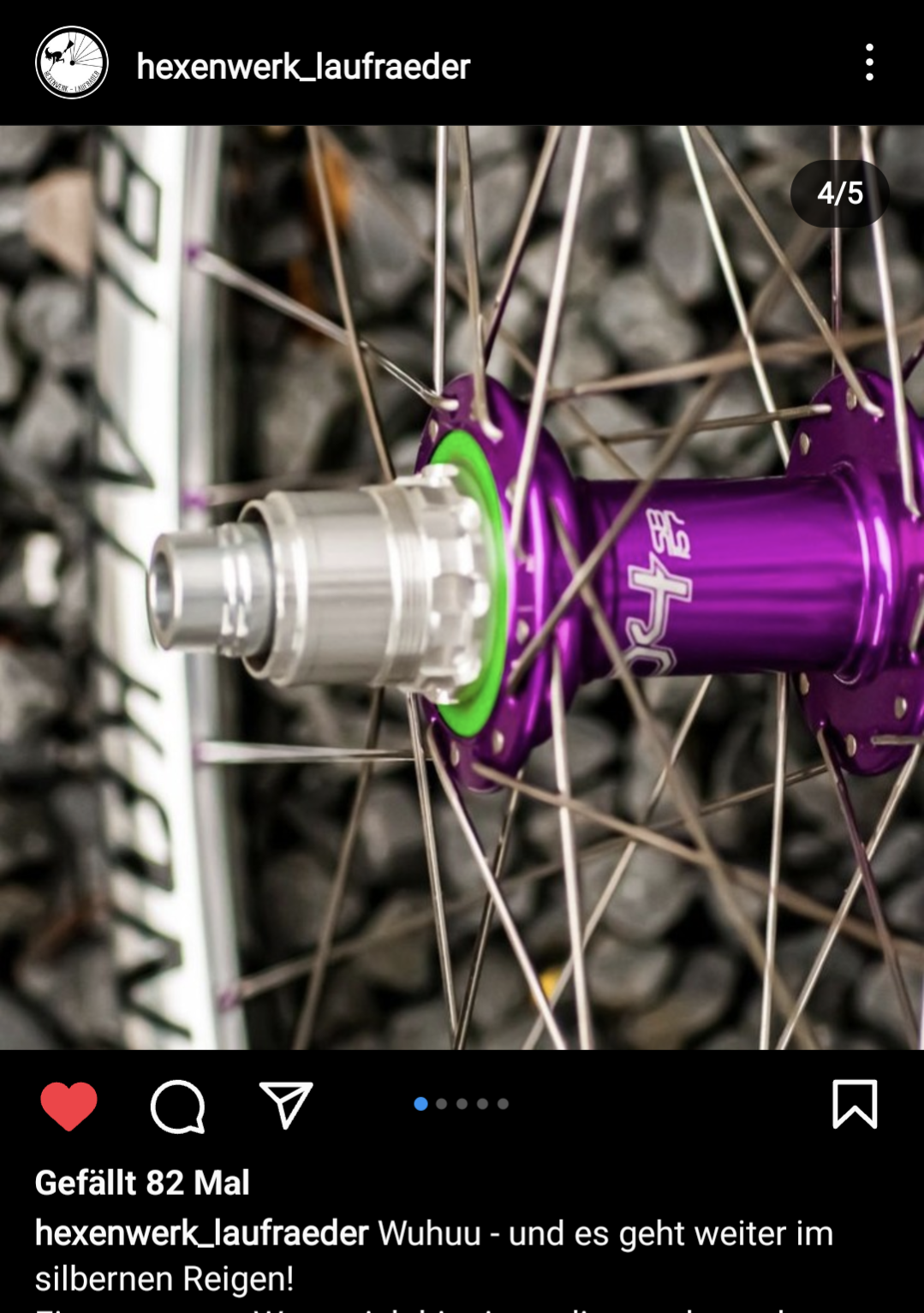Screen dimensions: 924x1313
Task: Open comments with the speech bubble icon
Action: coord(177,1106)
